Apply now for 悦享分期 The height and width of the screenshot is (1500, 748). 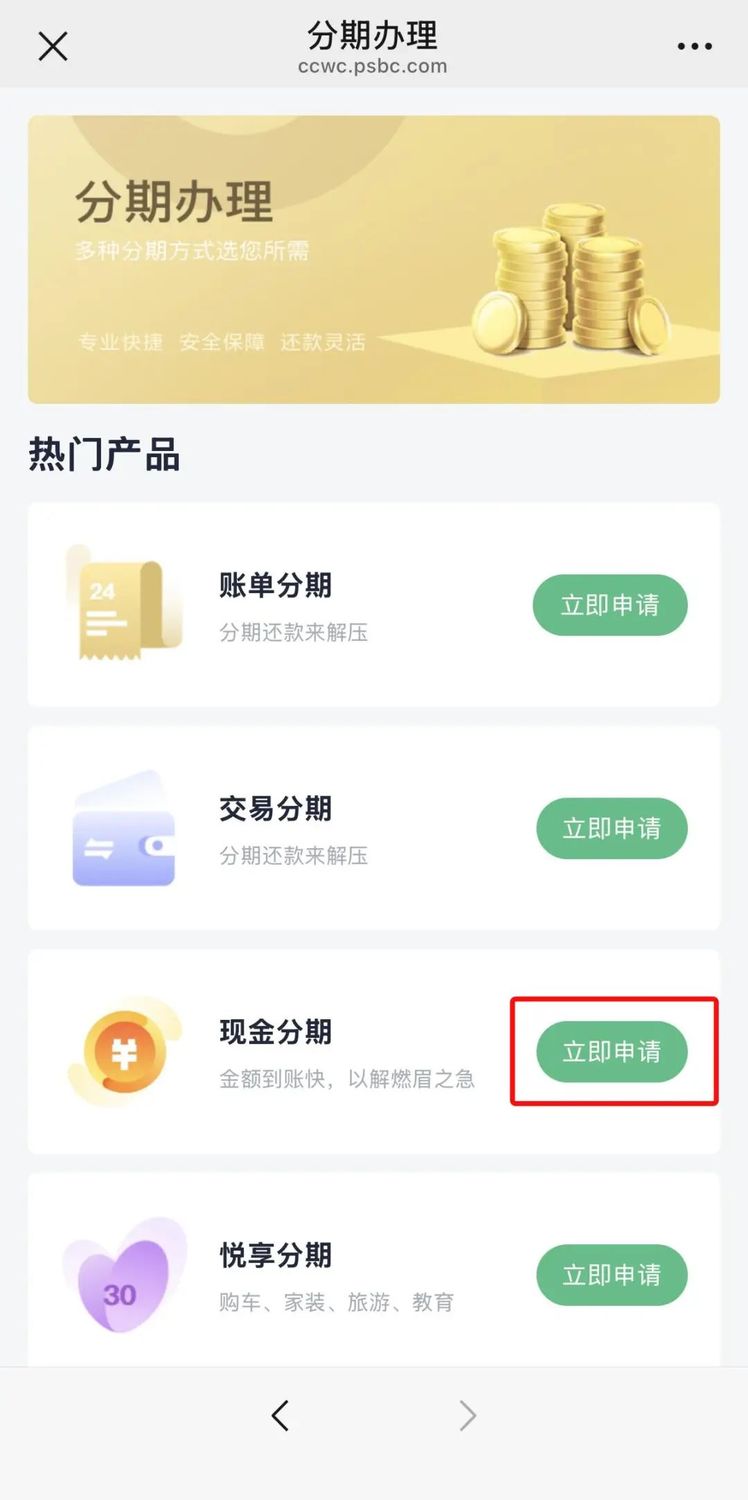point(611,1275)
